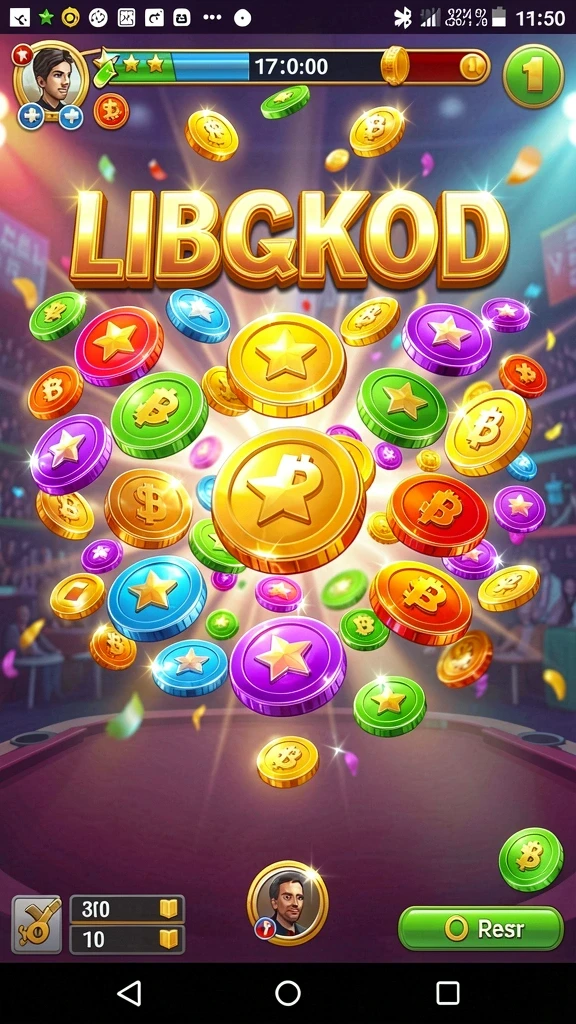Image resolution: width=576 pixels, height=1024 pixels.
Task: Tap the green Resr button
Action: 481,928
